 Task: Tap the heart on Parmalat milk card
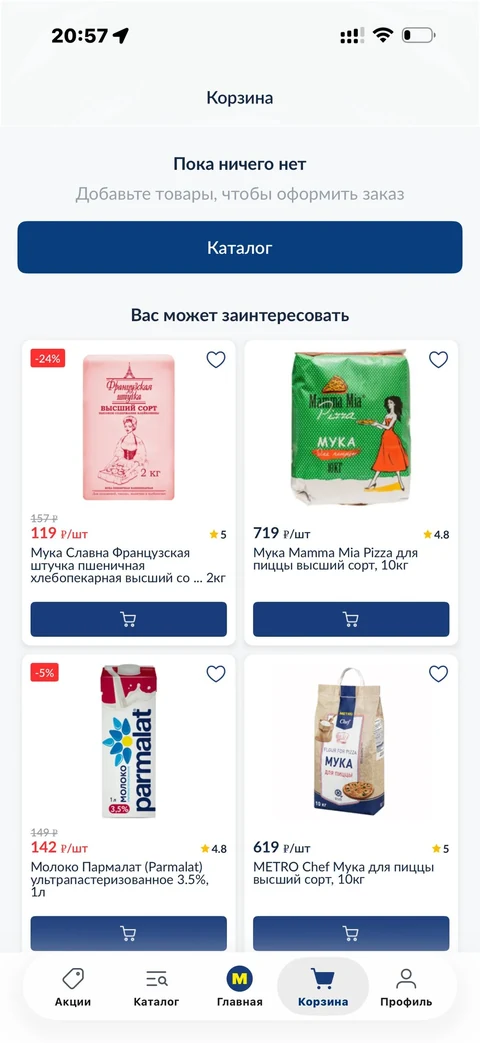tap(216, 674)
